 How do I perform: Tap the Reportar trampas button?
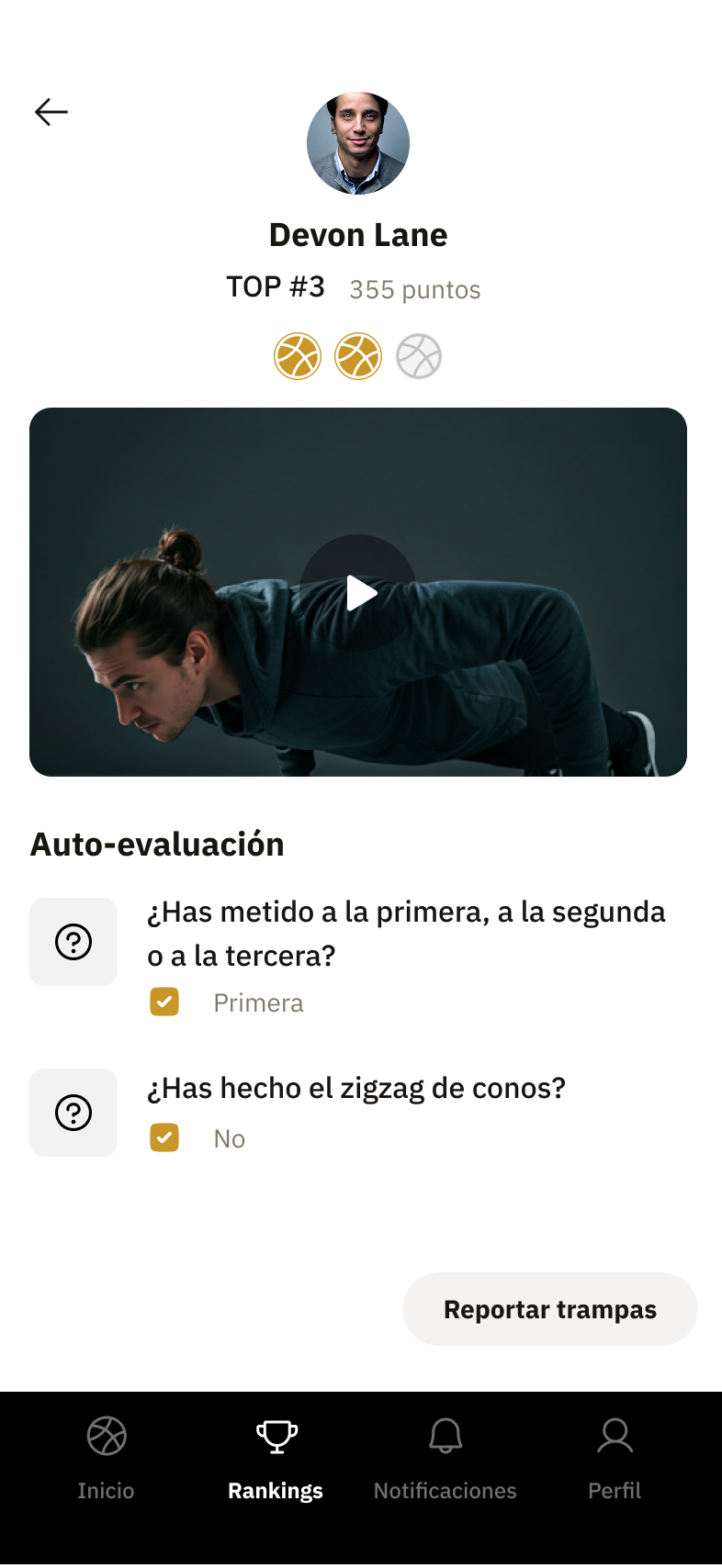549,1309
